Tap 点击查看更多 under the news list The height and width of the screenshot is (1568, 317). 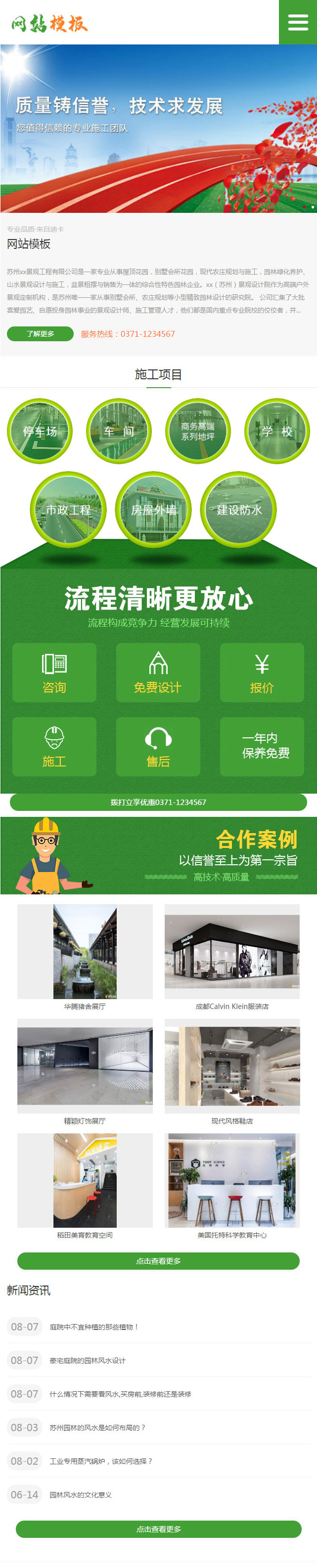pyautogui.click(x=158, y=1528)
